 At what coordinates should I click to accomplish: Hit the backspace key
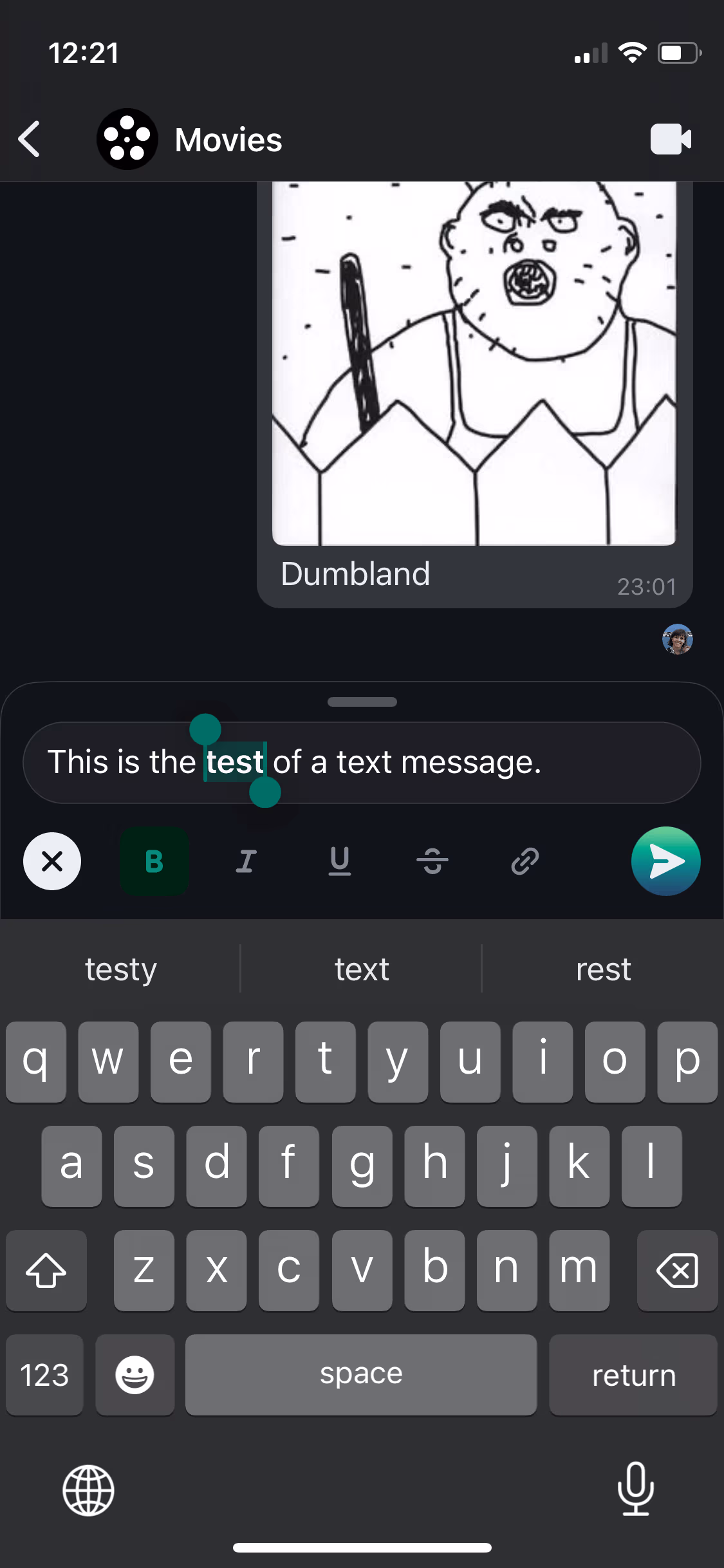(677, 1271)
